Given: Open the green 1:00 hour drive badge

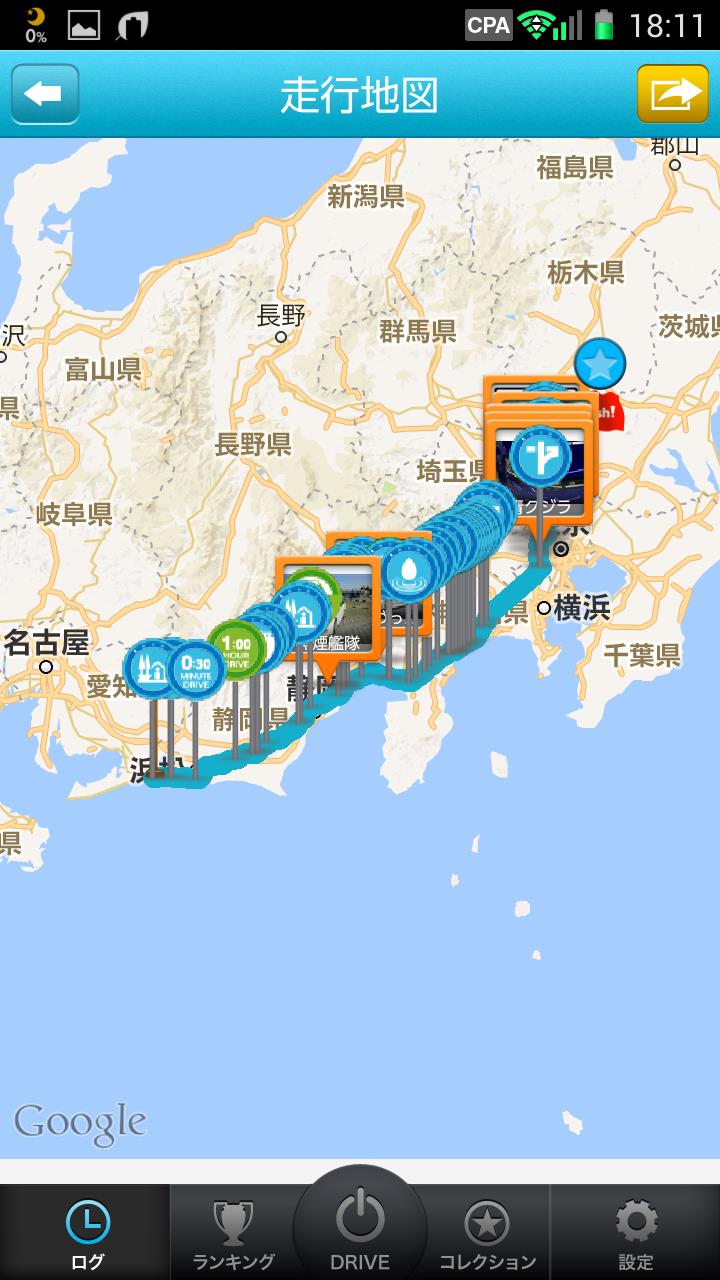Looking at the screenshot, I should point(236,648).
